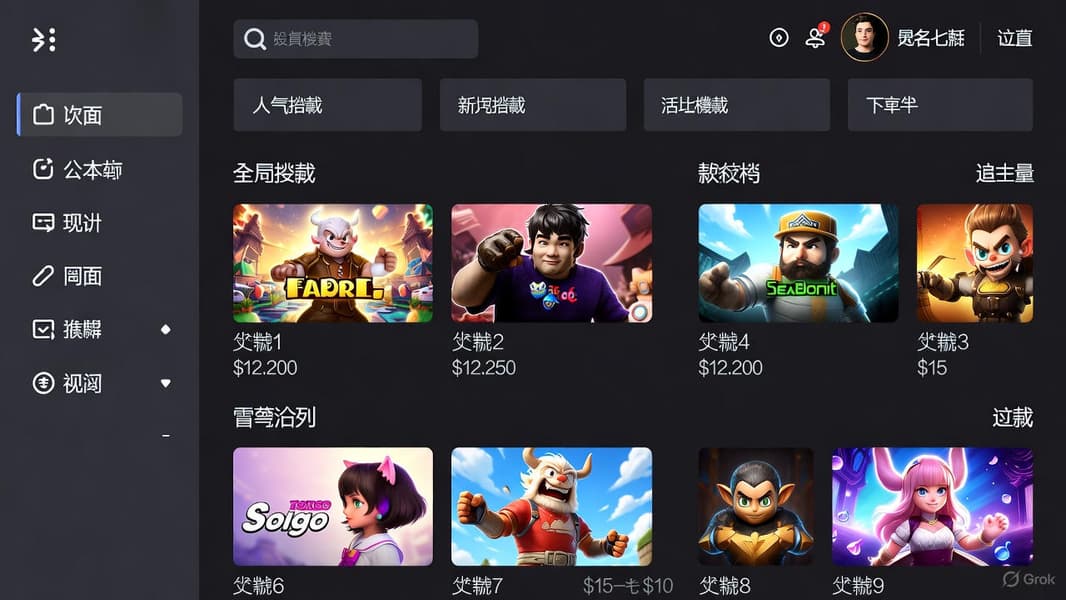This screenshot has height=600, width=1066.
Task: Open the 周面 sidebar item
Action: (x=82, y=276)
